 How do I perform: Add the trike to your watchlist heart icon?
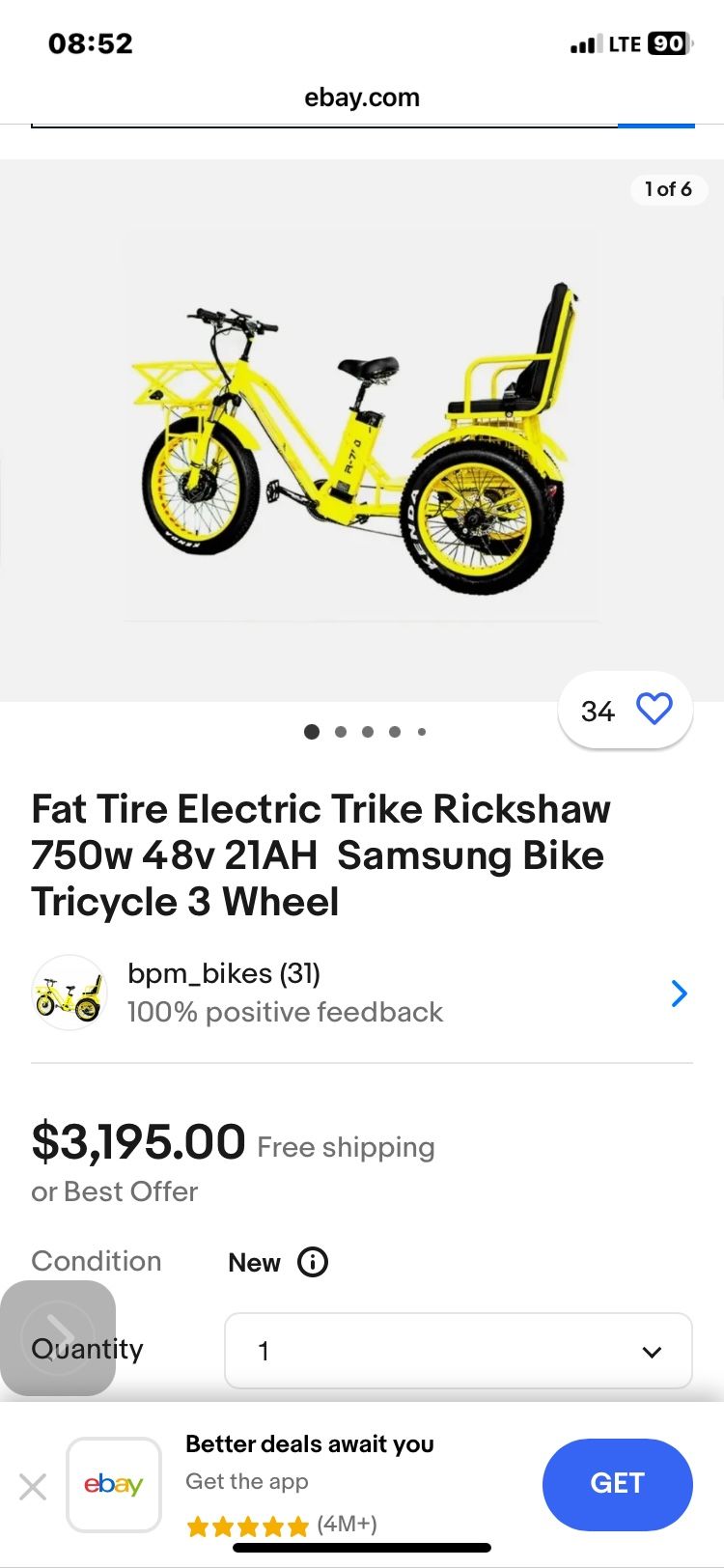point(654,708)
